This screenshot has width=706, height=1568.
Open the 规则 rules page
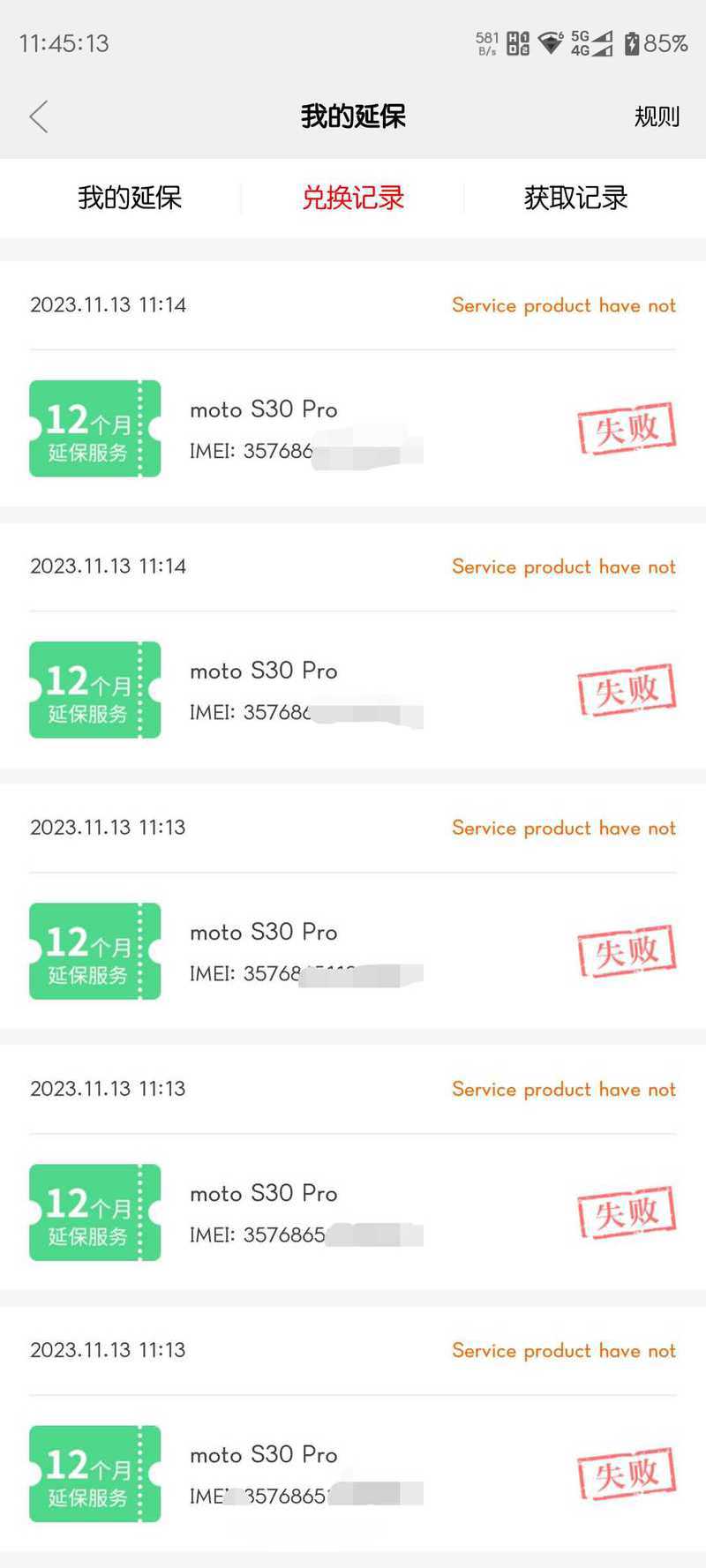click(657, 116)
